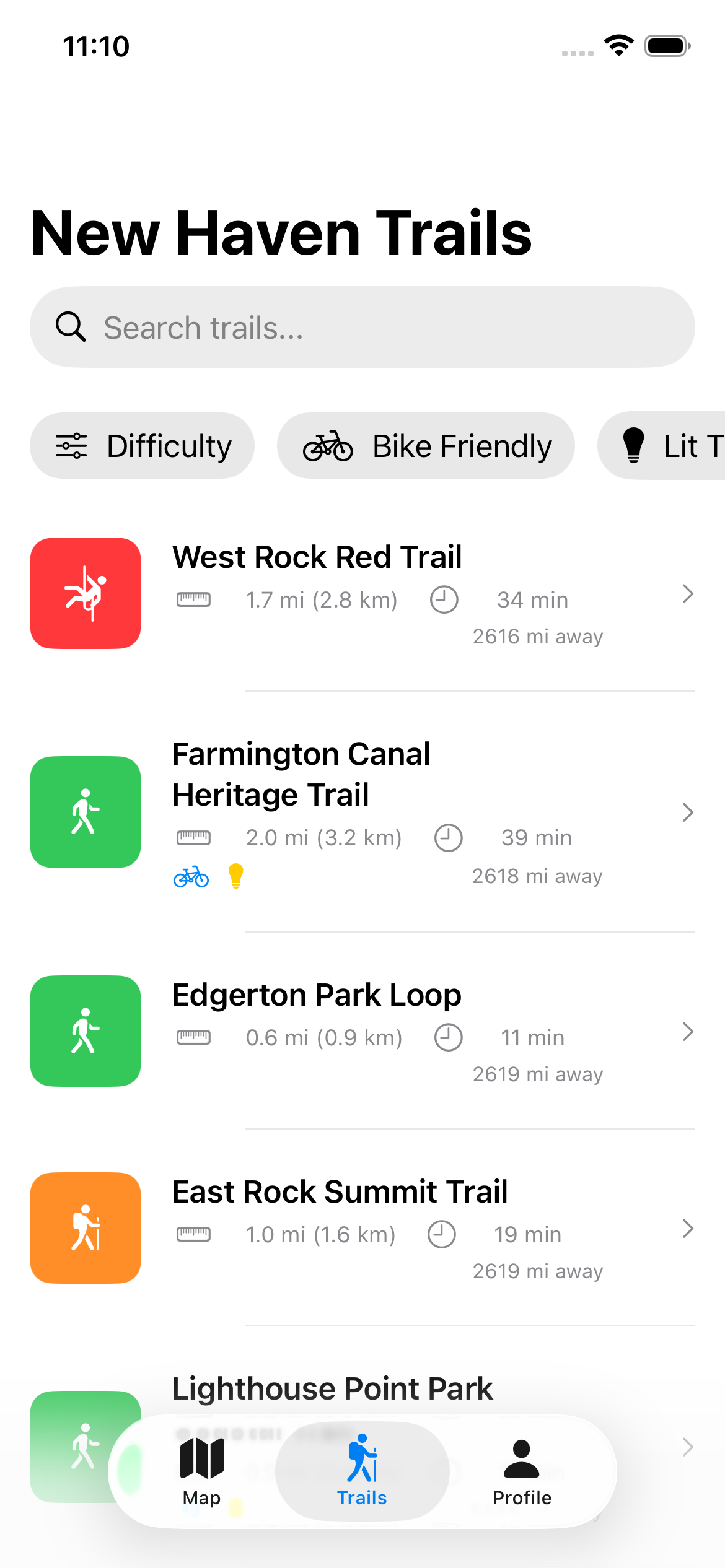Click the orange hiking icon for East Rock Summit Trail
Viewport: 725px width, 1568px height.
pyautogui.click(x=85, y=1227)
